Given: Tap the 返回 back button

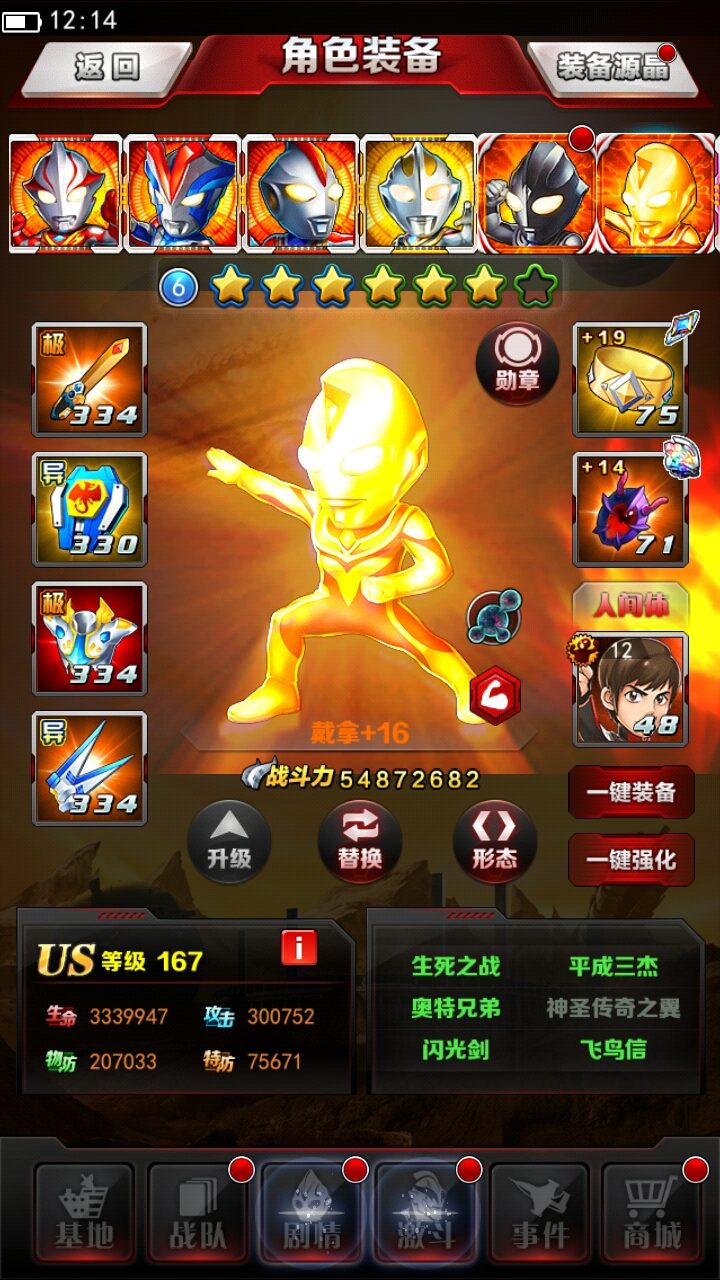Looking at the screenshot, I should pos(106,68).
